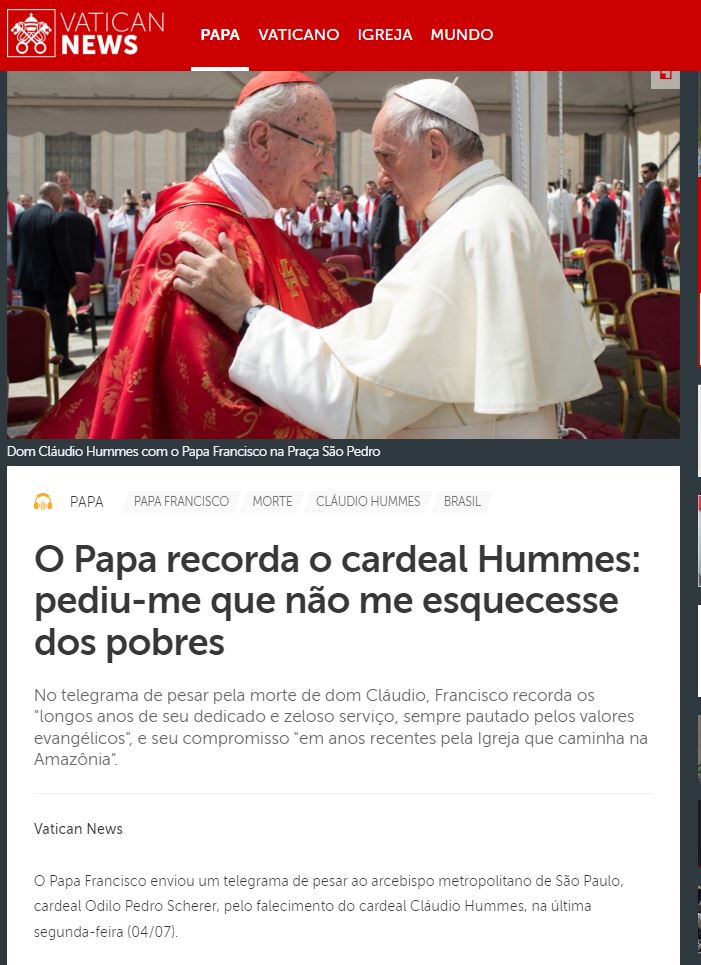Screen dimensions: 701x965
Task: Open the VATICANO section
Action: pos(299,35)
